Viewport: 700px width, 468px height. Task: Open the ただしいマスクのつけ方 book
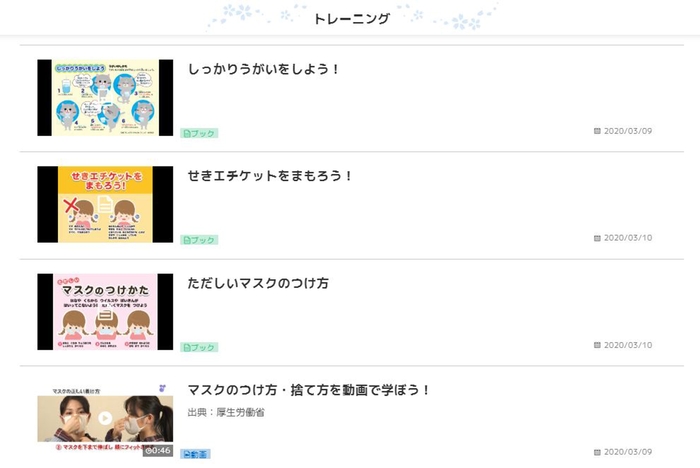point(258,283)
